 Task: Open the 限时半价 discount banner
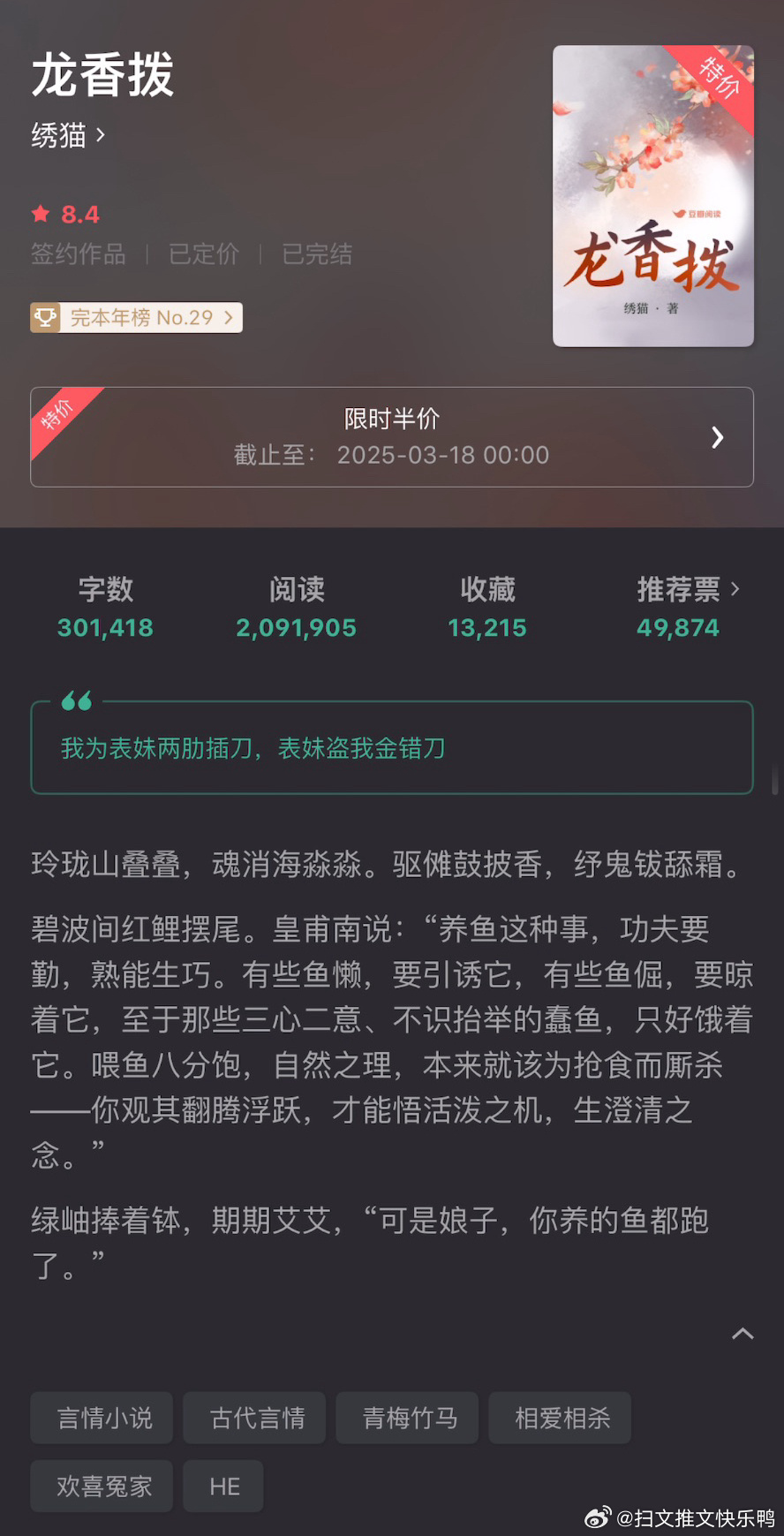392,437
